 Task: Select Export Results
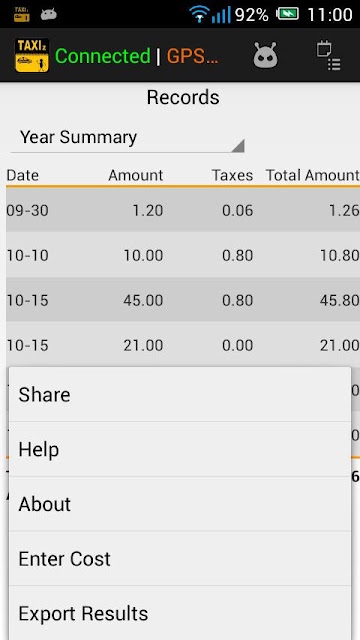click(x=180, y=613)
